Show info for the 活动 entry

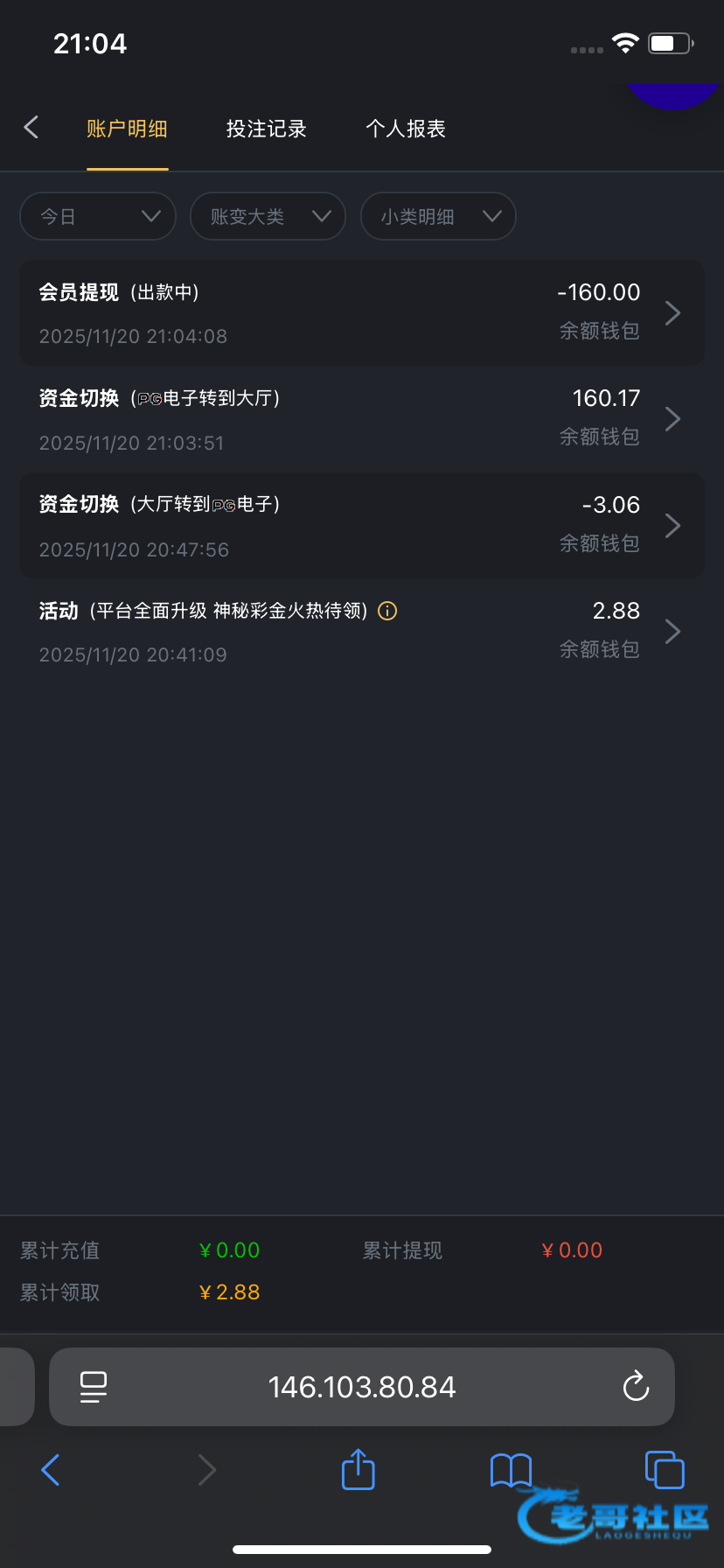(x=387, y=611)
